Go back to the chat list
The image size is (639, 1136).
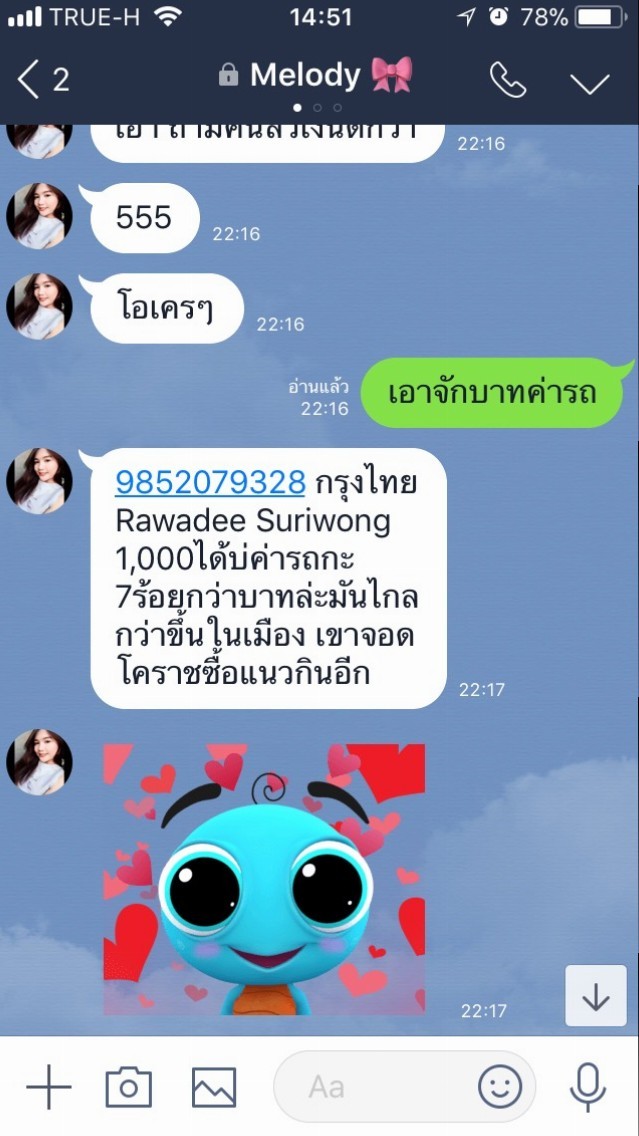point(42,79)
